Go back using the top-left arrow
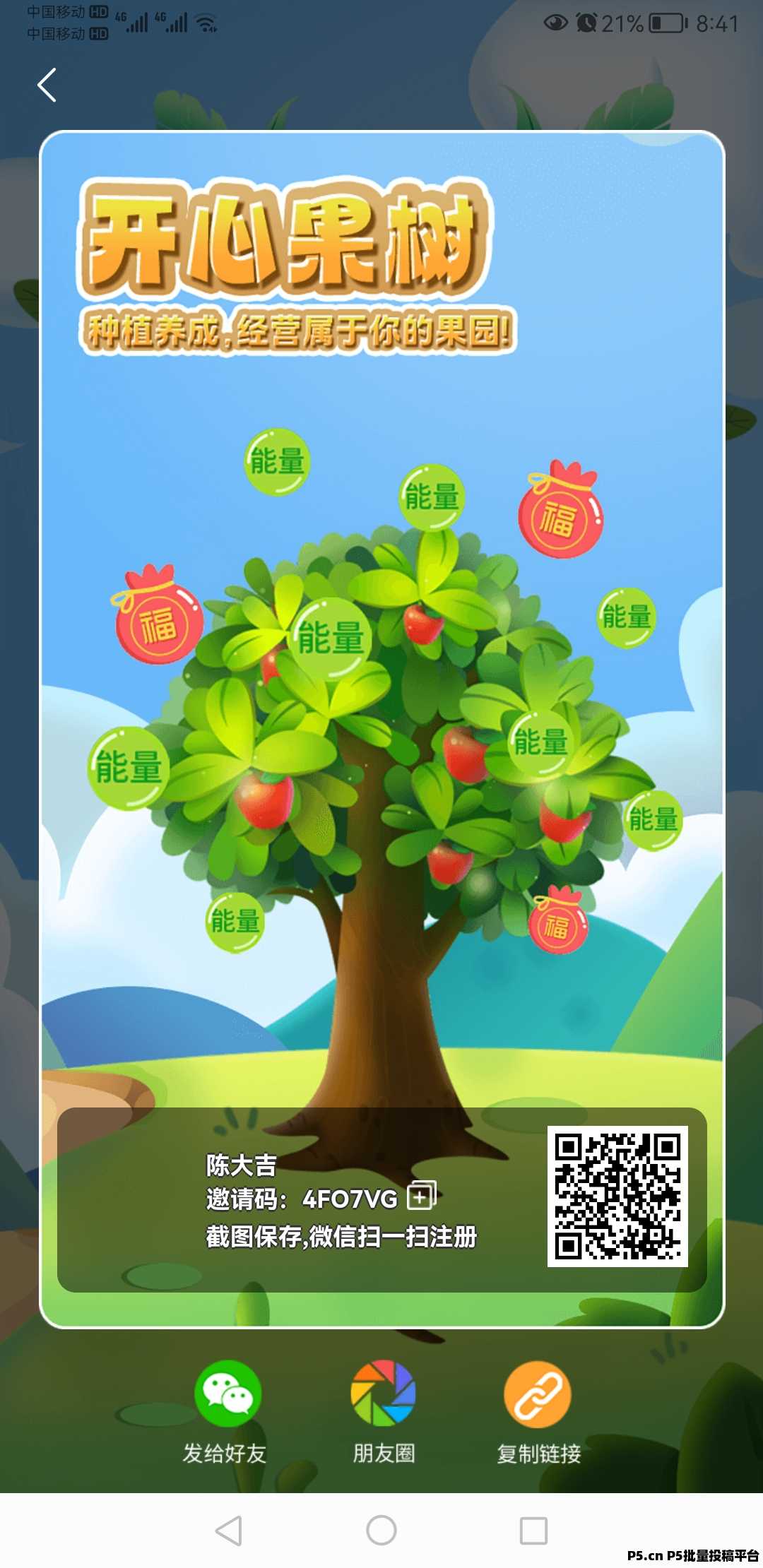The width and height of the screenshot is (763, 1568). (x=47, y=85)
